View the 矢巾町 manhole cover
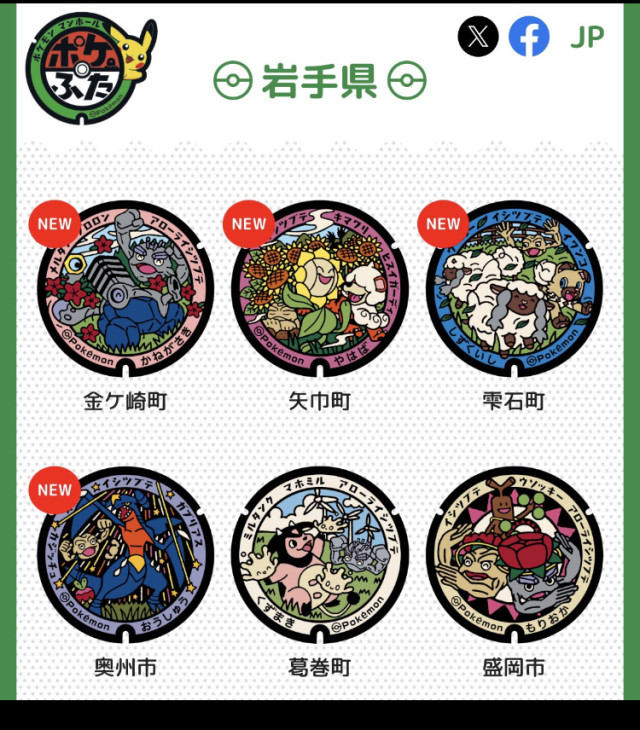640x730 pixels. tap(319, 288)
